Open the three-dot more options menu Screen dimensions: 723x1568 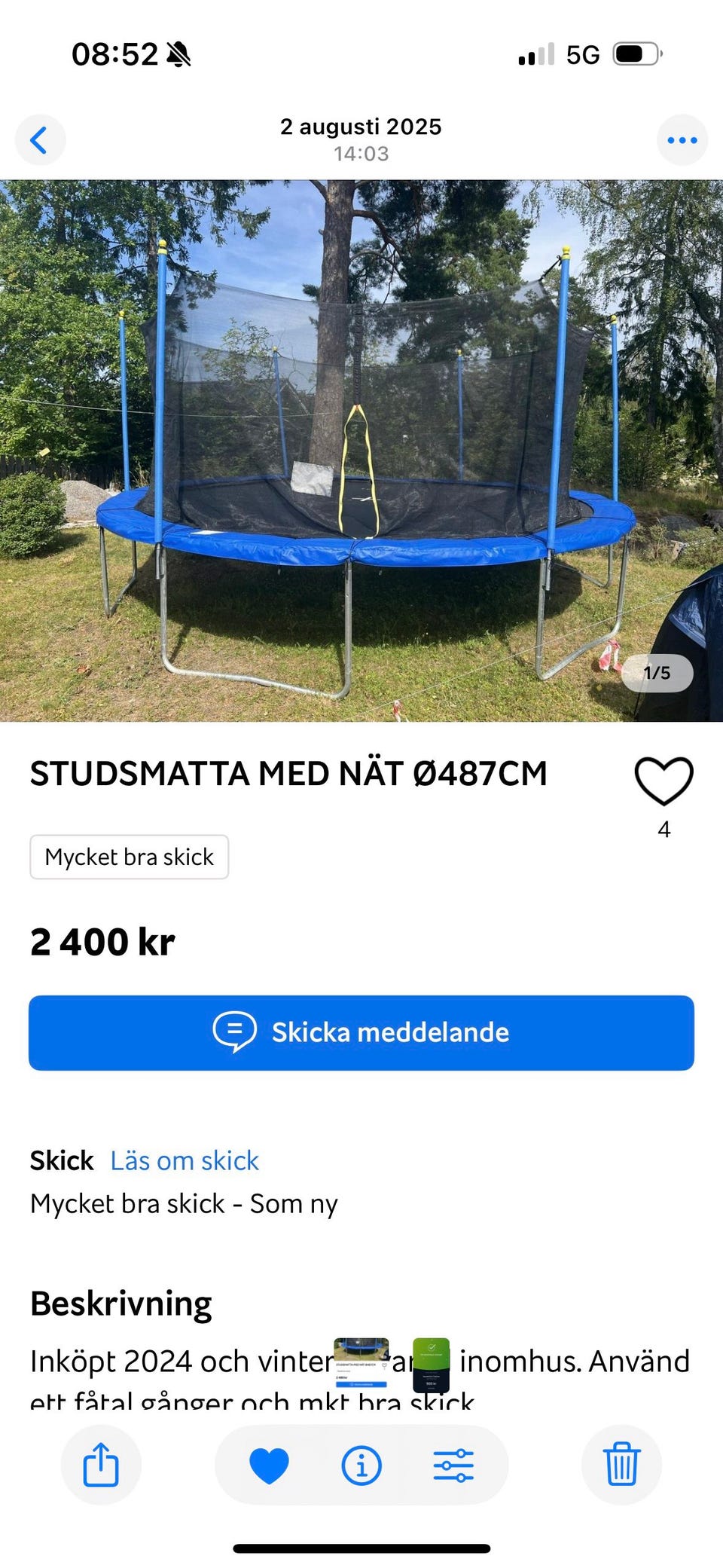point(682,140)
